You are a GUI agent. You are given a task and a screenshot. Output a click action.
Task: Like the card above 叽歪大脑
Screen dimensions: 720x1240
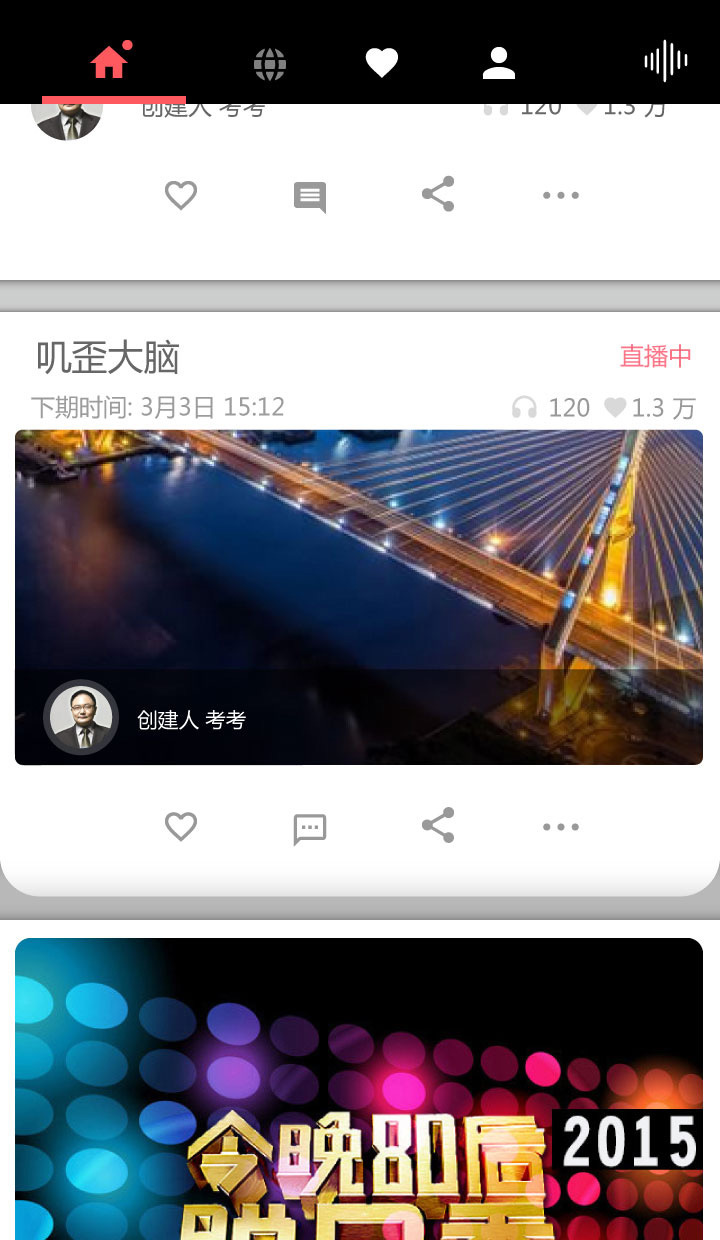click(181, 195)
